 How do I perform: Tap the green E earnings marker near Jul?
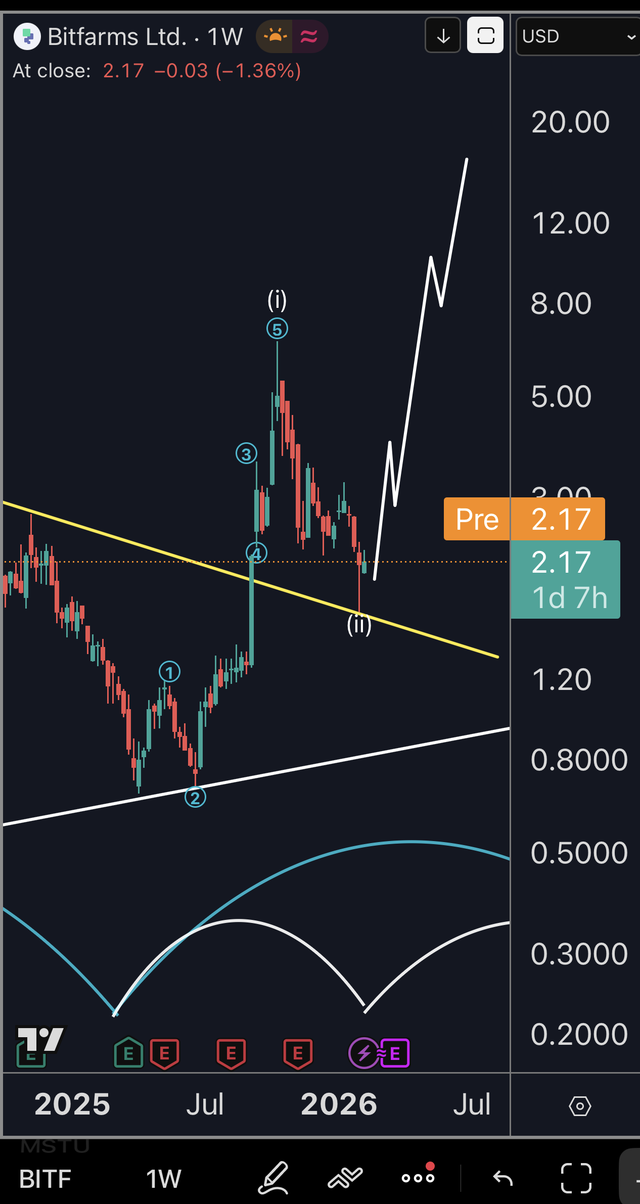click(128, 1052)
